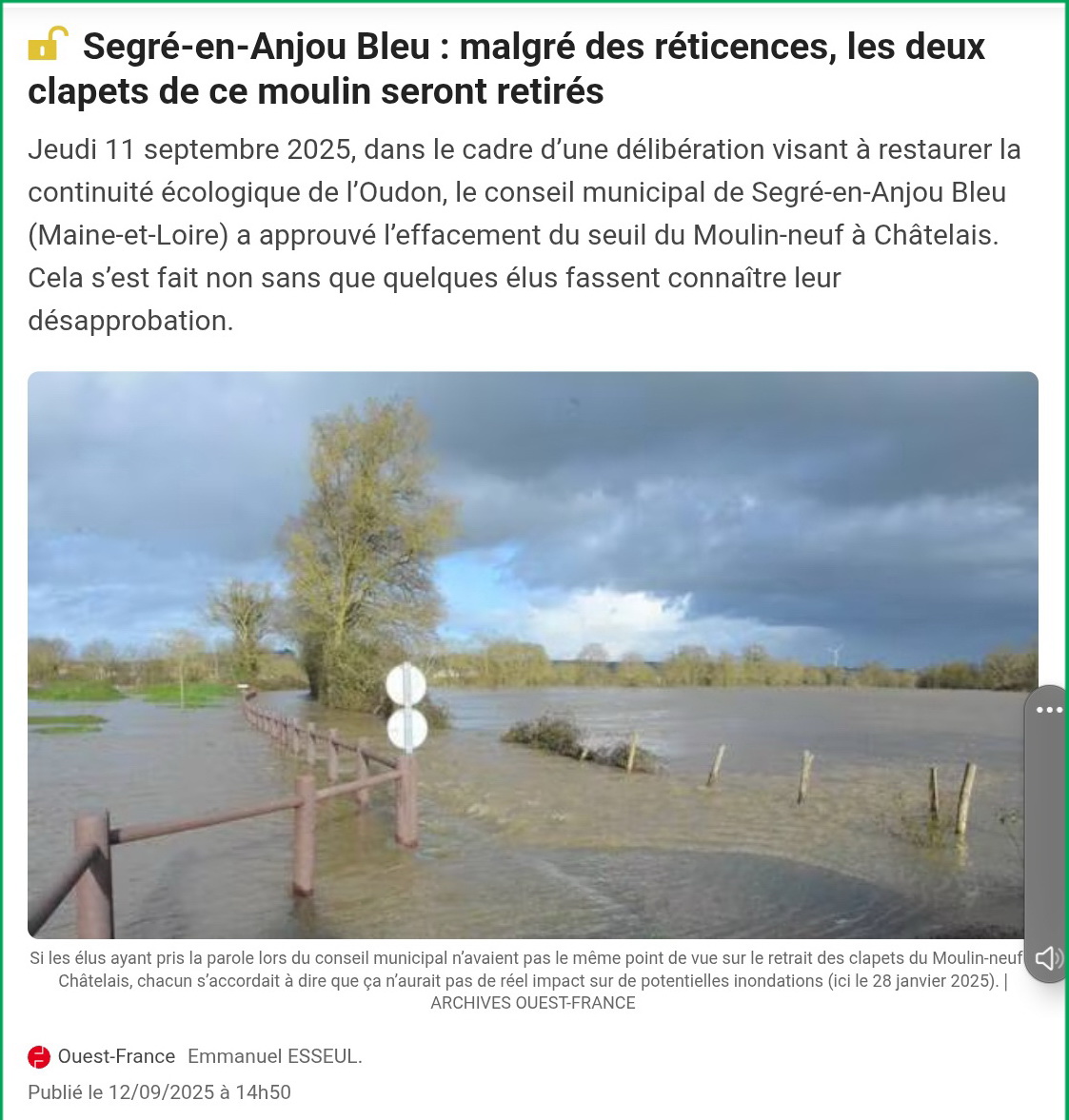
Task: Open the Segré-en-Anjou Bleu article headline
Action: (505, 69)
